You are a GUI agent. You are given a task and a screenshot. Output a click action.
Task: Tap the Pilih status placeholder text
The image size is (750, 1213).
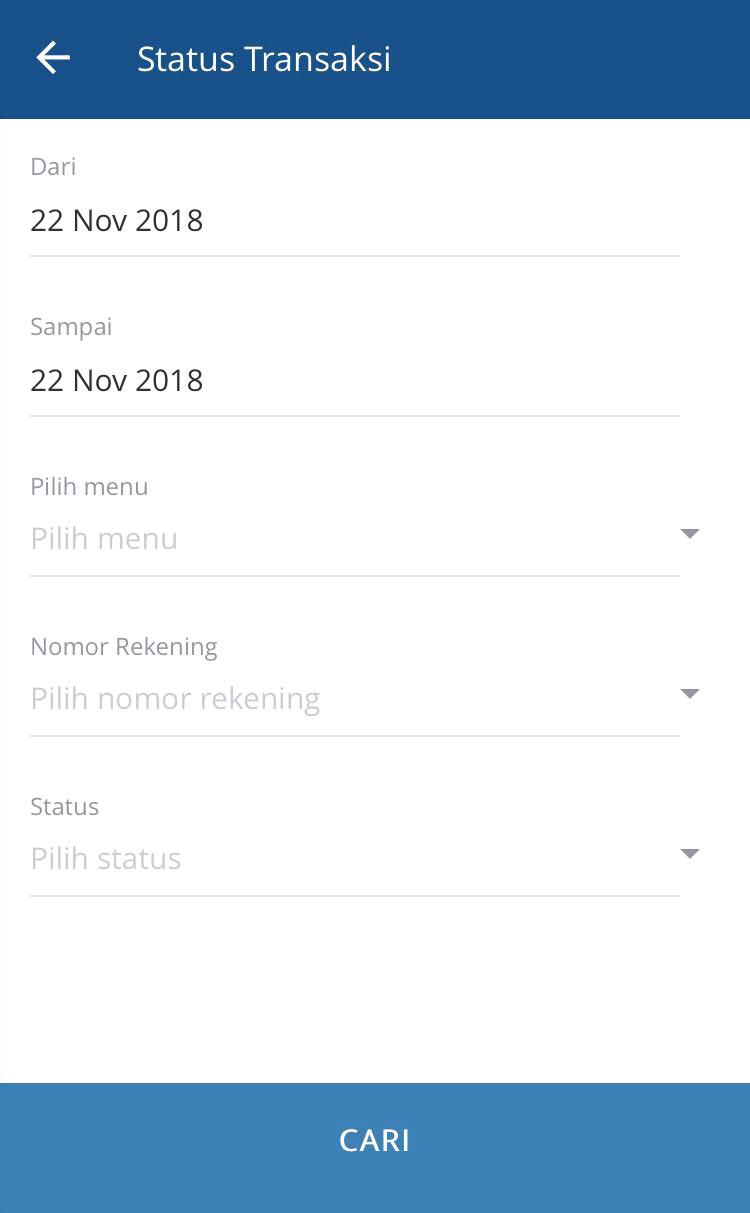[106, 858]
